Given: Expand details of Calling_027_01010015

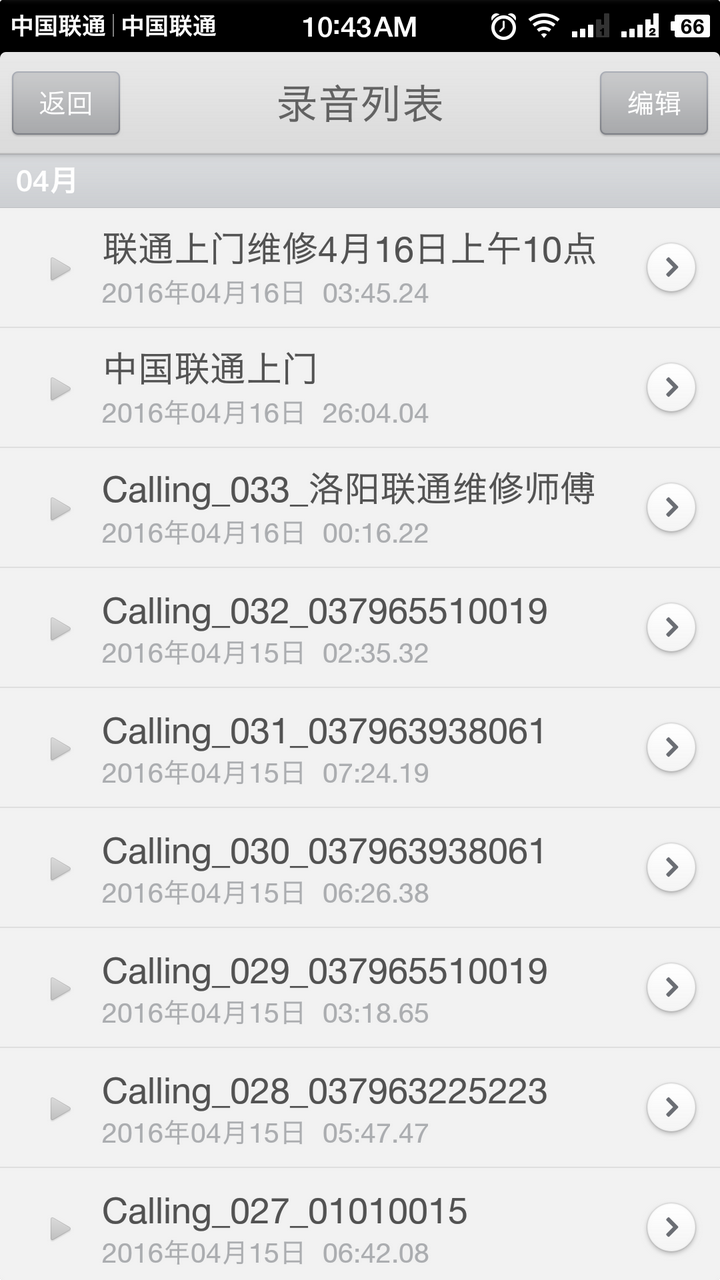Looking at the screenshot, I should coord(670,1227).
